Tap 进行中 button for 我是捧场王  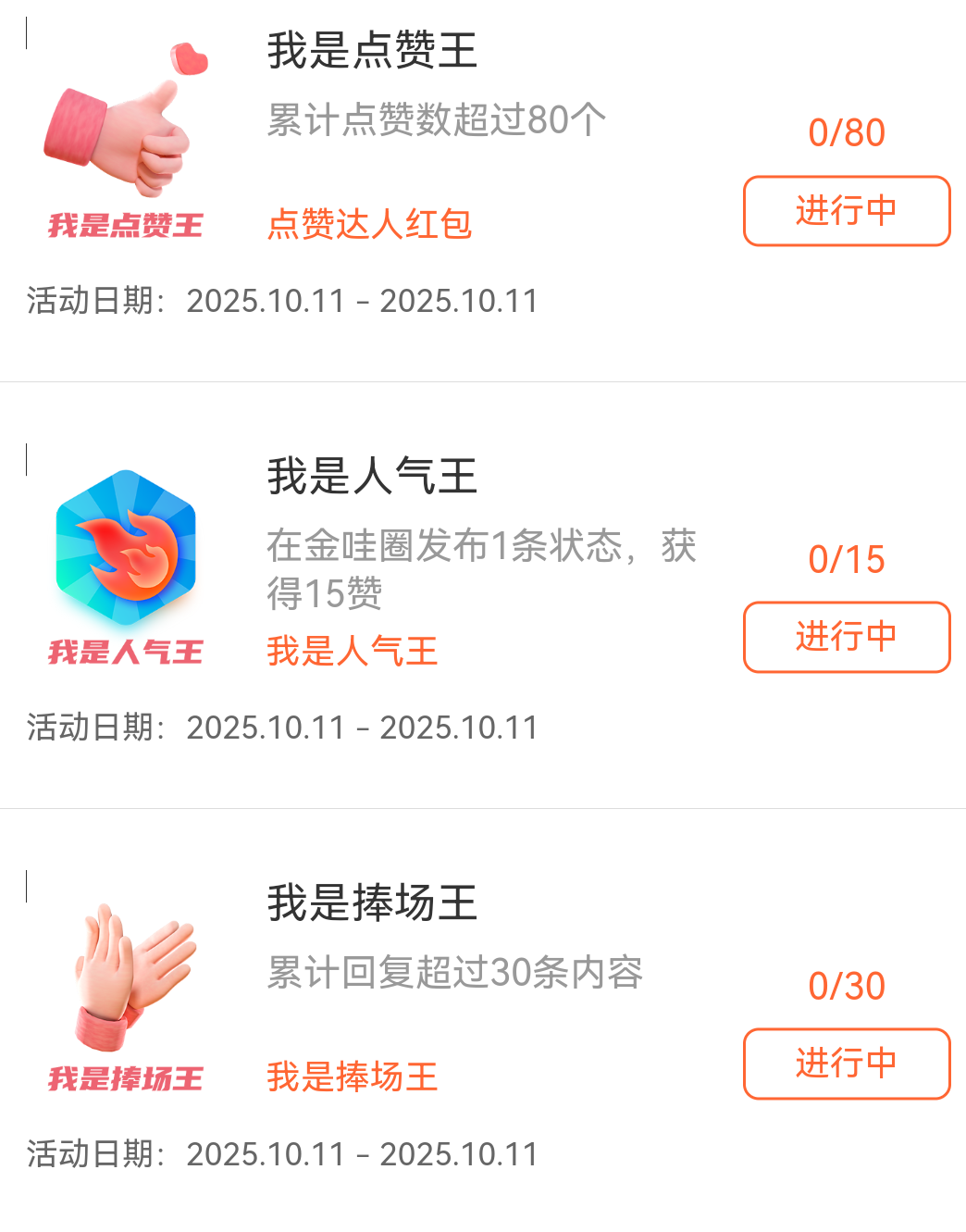tap(847, 1064)
